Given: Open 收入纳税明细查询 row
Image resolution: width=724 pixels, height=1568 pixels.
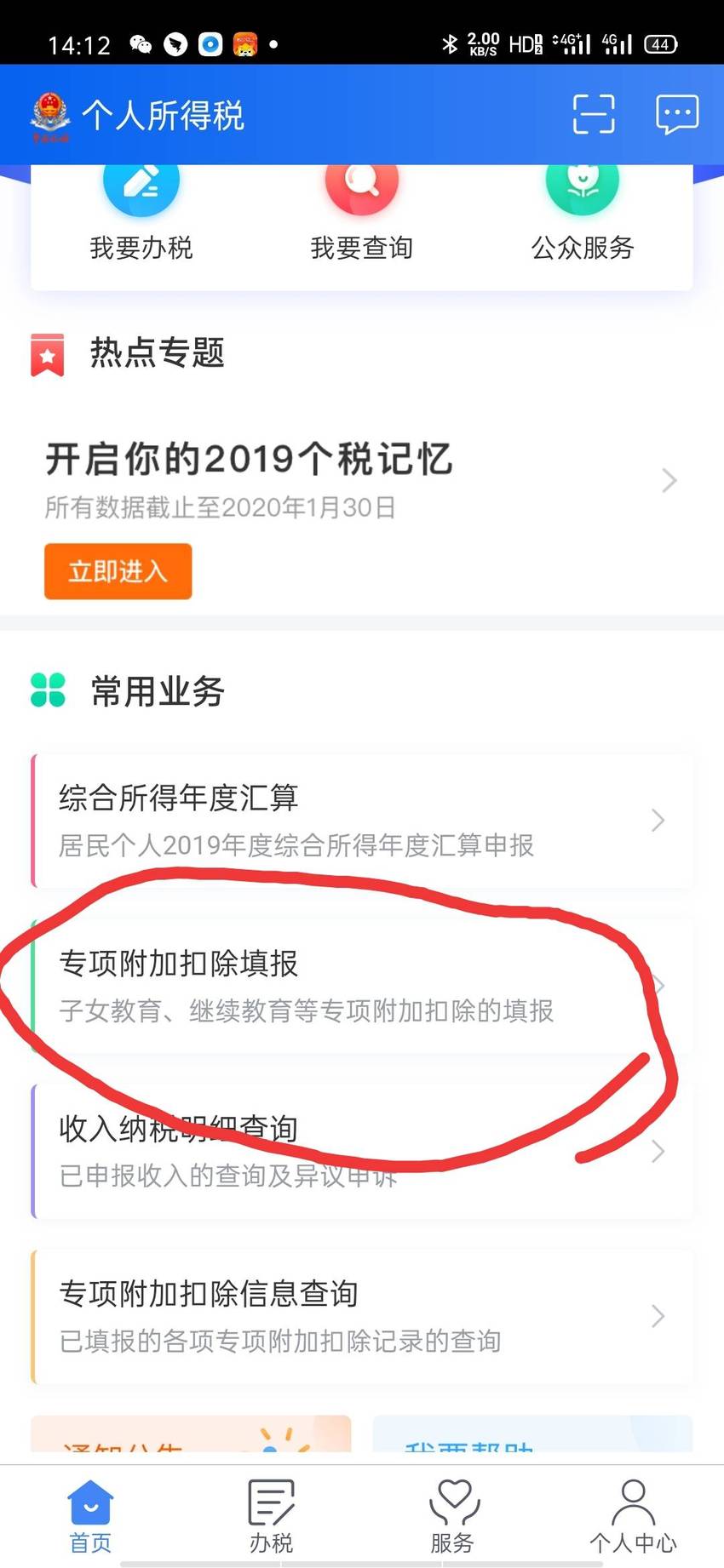Looking at the screenshot, I should click(362, 1151).
